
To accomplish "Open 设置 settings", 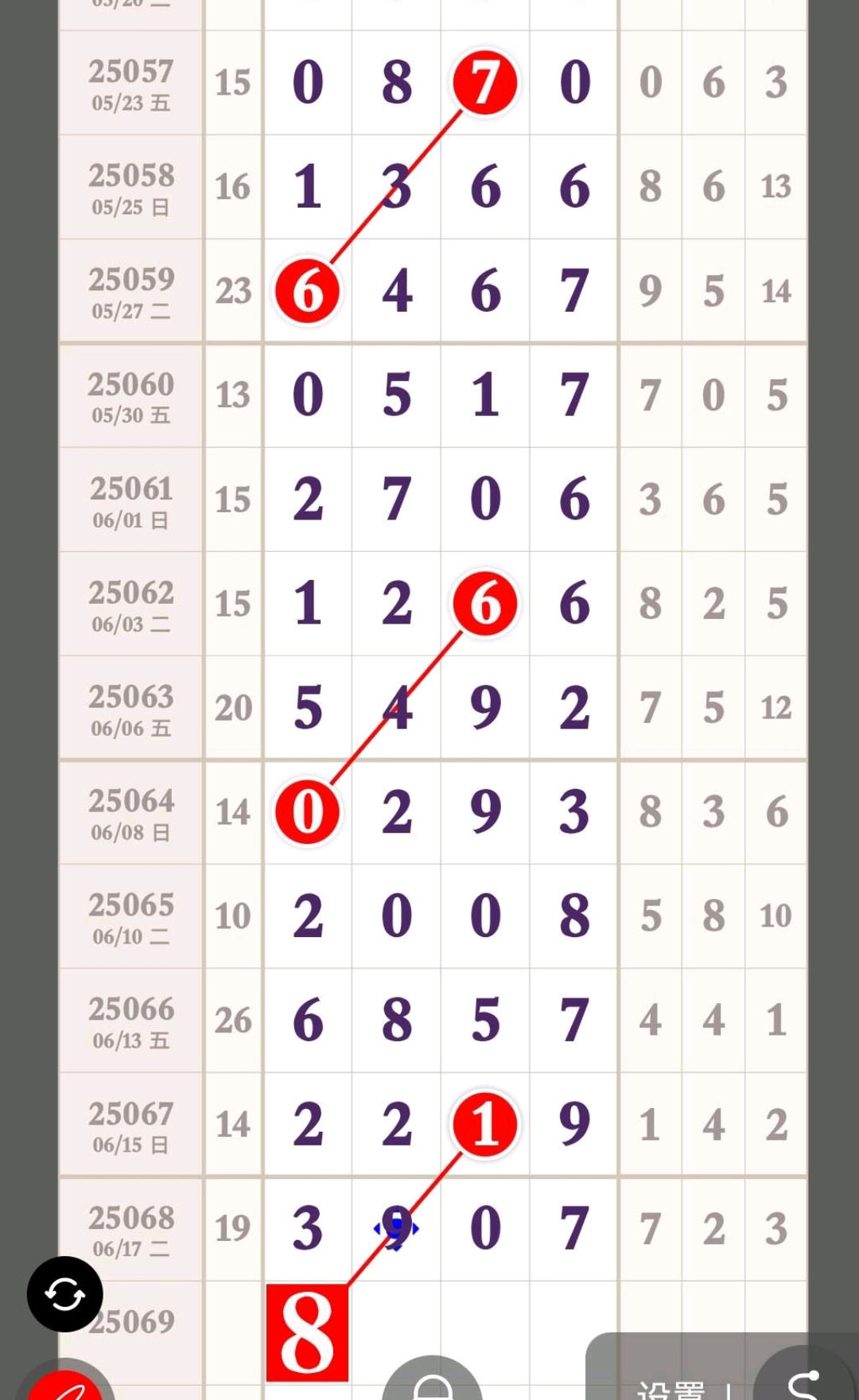I will (x=670, y=1389).
